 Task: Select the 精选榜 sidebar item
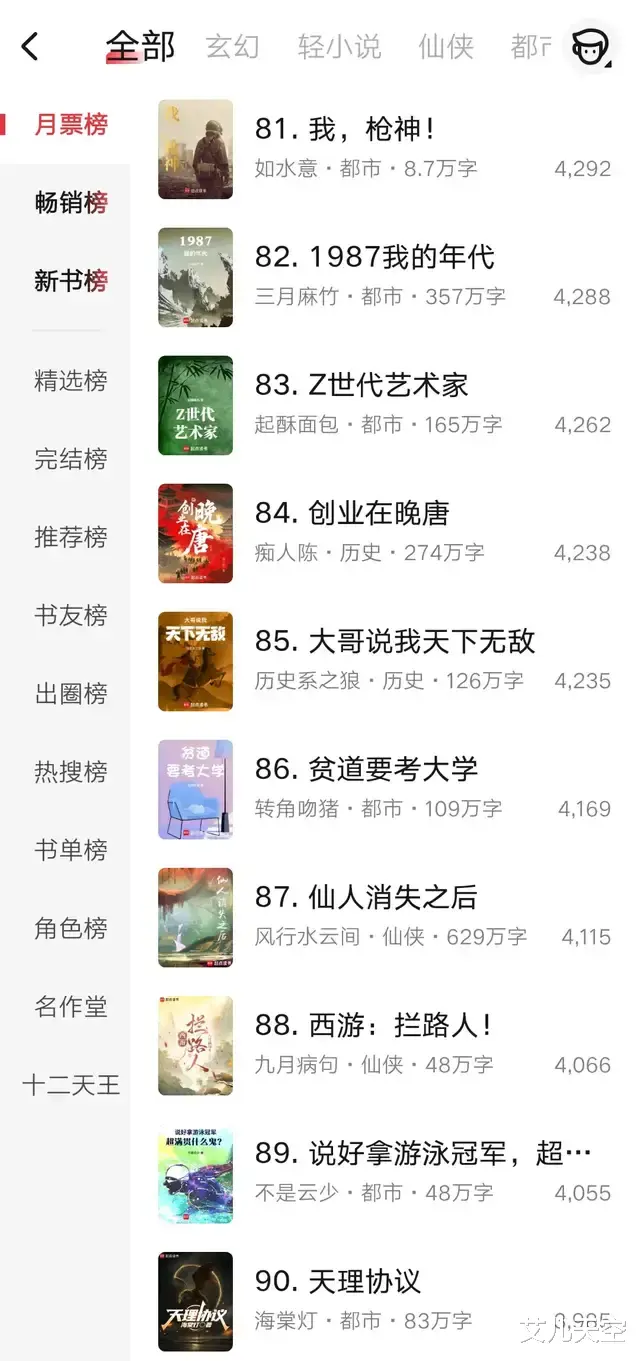70,381
